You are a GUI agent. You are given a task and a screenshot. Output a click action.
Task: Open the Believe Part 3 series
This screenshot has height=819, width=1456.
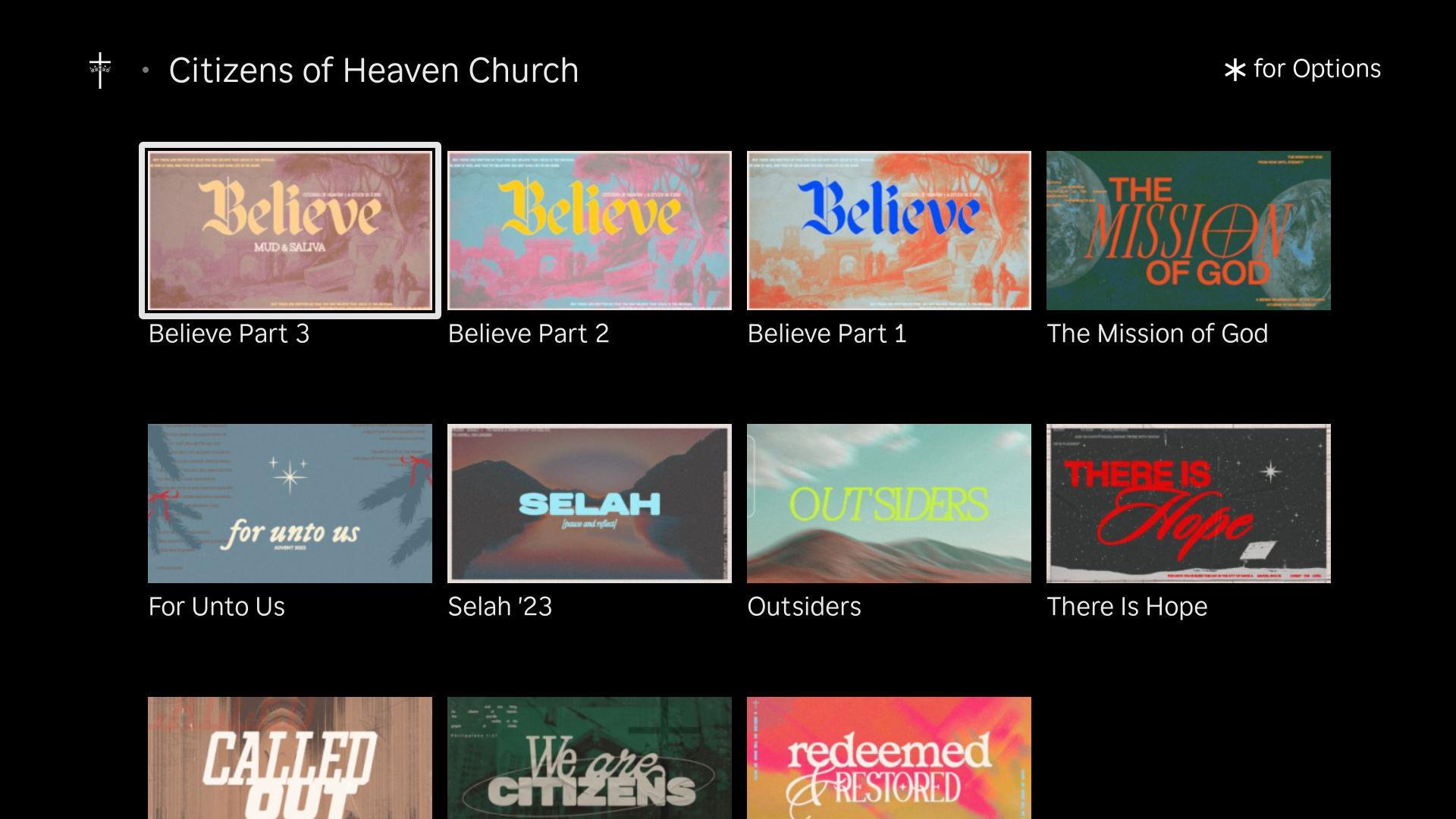[x=290, y=231]
